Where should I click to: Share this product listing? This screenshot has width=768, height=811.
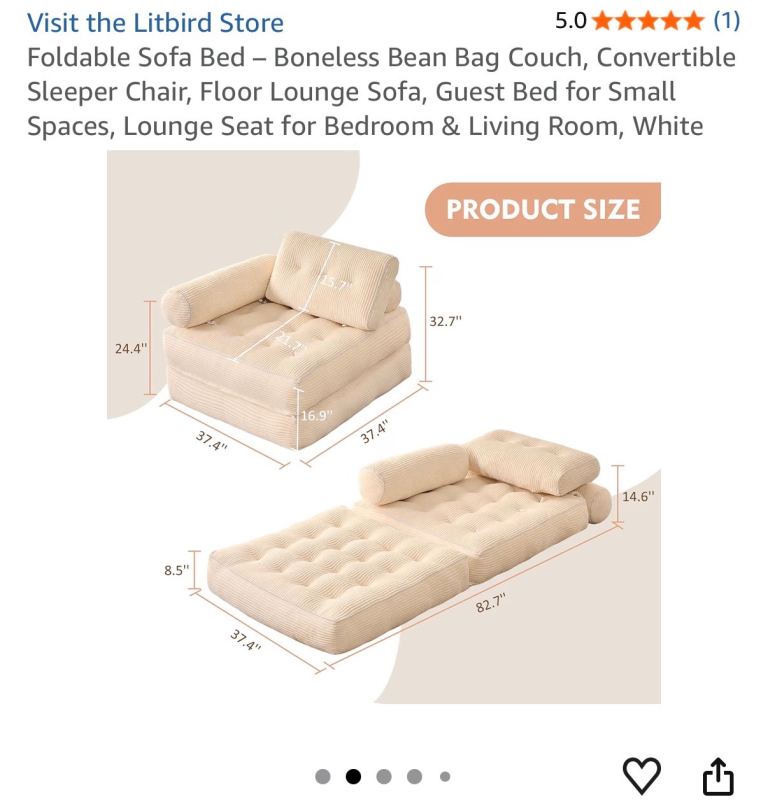(718, 776)
